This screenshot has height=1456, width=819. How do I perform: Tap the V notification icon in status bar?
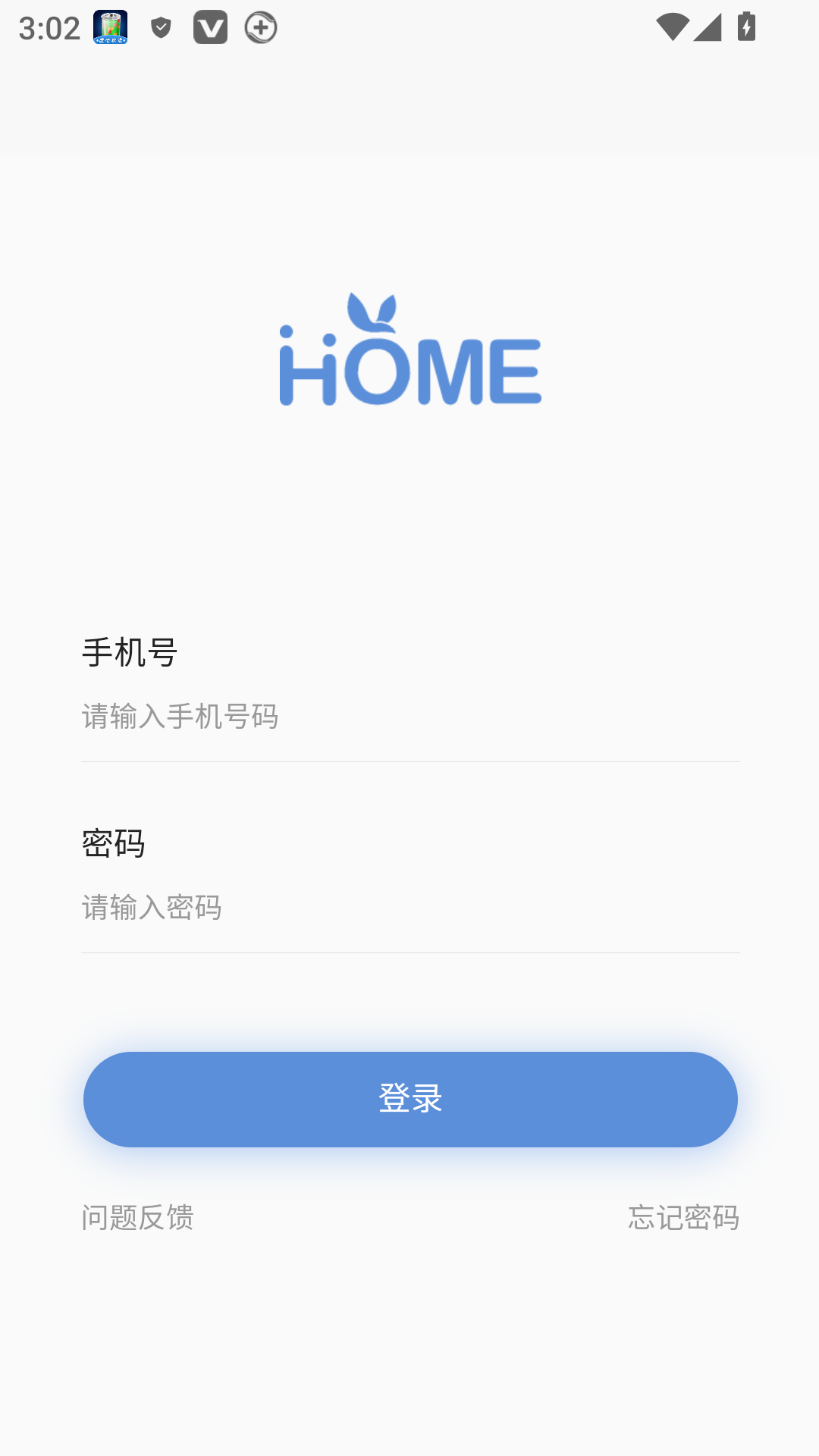tap(212, 28)
